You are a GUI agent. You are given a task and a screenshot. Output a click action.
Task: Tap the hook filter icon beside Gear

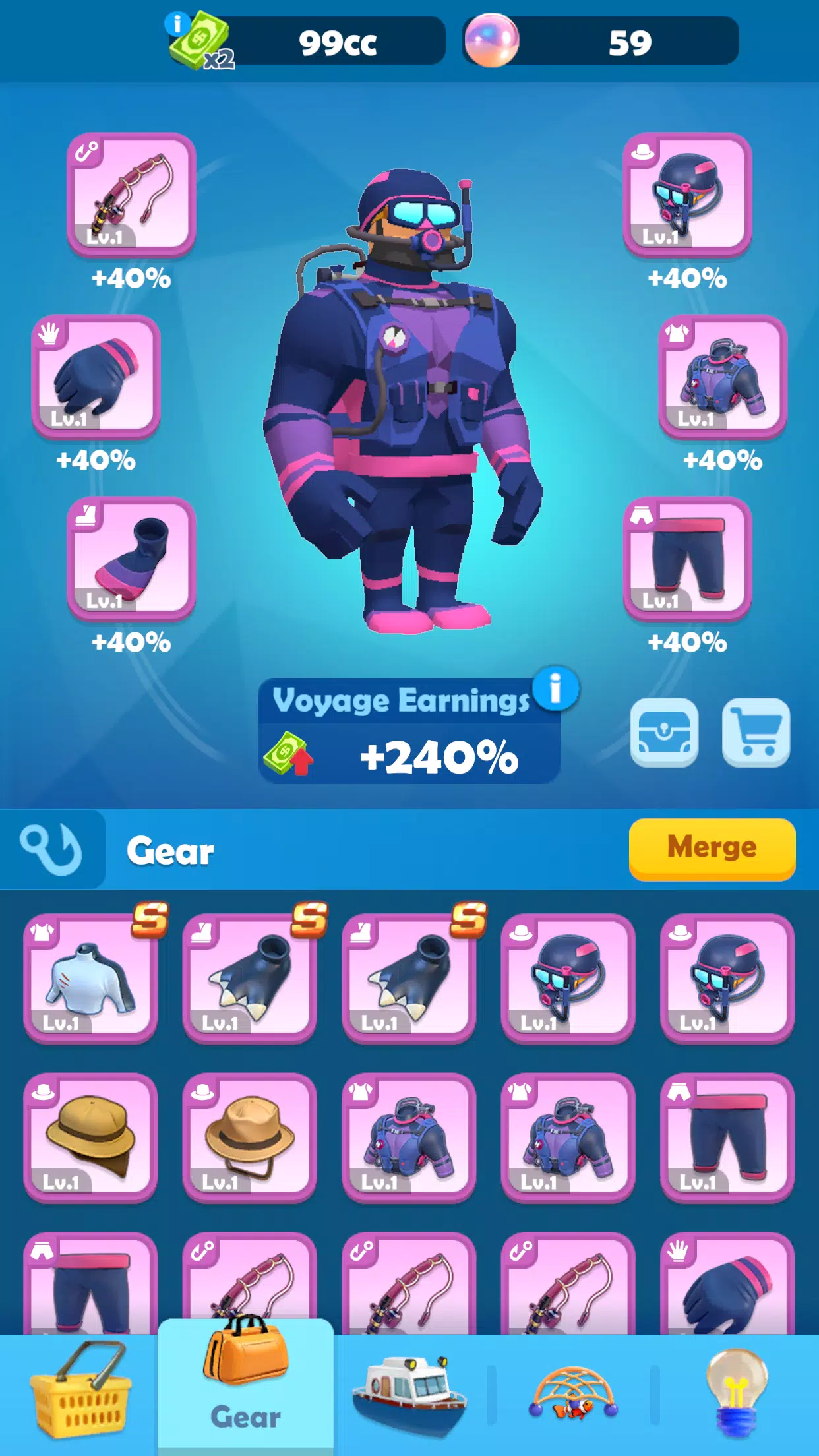(x=51, y=849)
